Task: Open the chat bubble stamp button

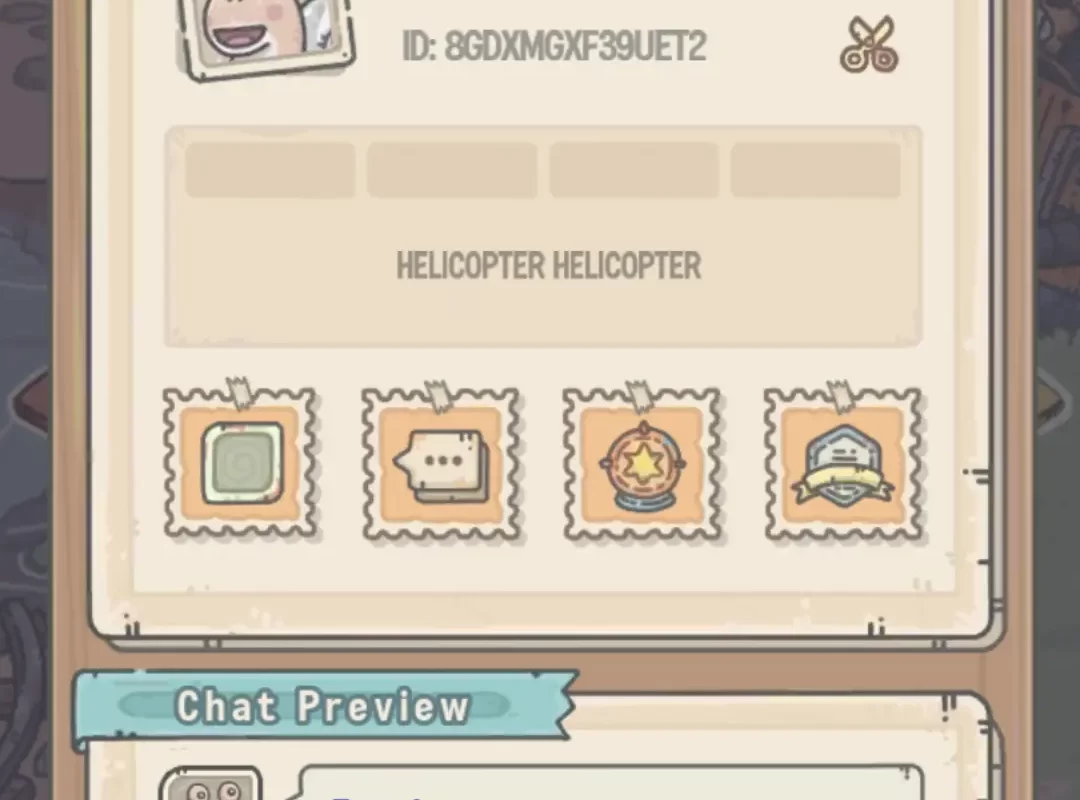Action: pos(441,464)
